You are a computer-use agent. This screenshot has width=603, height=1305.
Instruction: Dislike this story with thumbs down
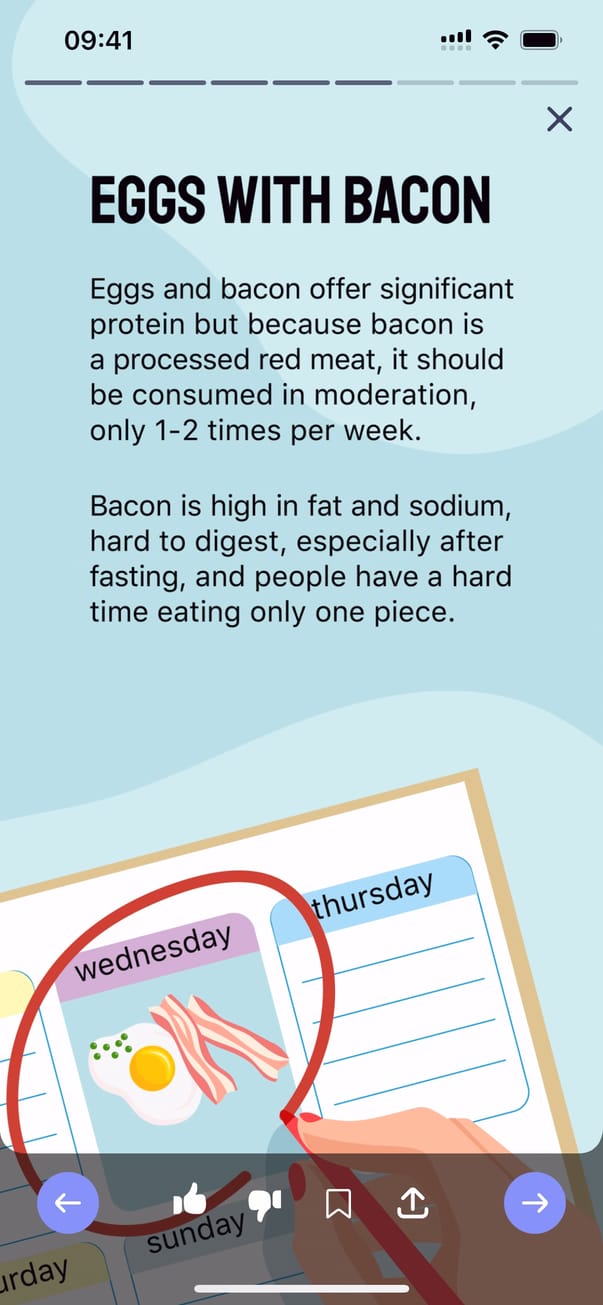265,1203
